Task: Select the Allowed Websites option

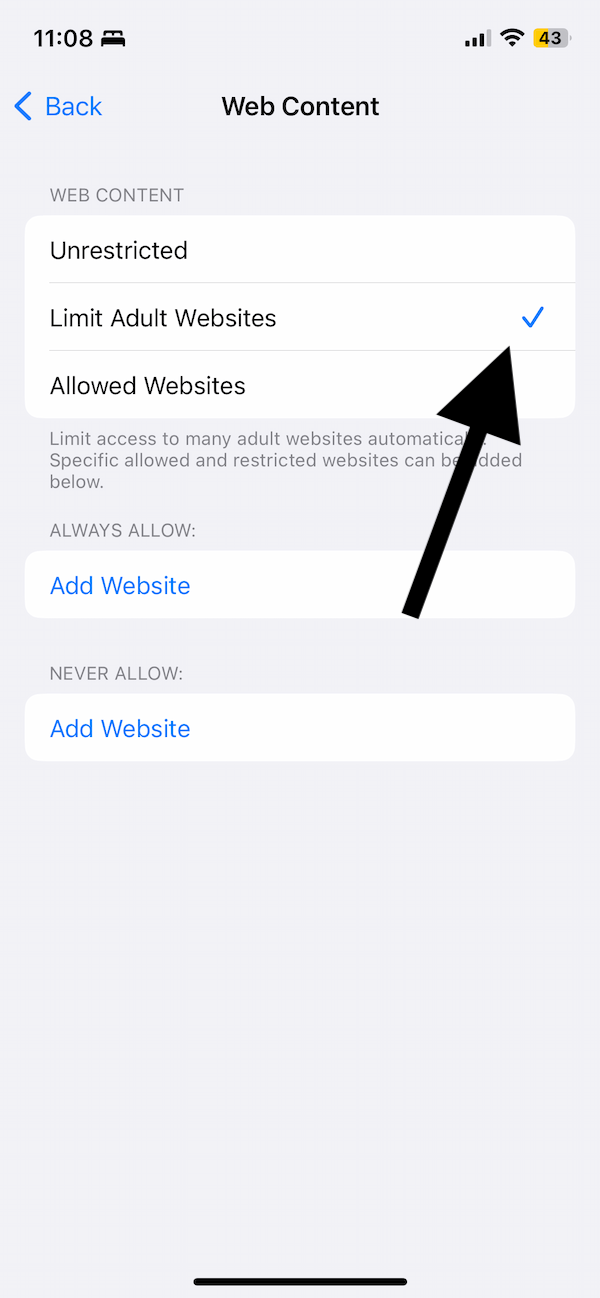Action: coord(300,385)
